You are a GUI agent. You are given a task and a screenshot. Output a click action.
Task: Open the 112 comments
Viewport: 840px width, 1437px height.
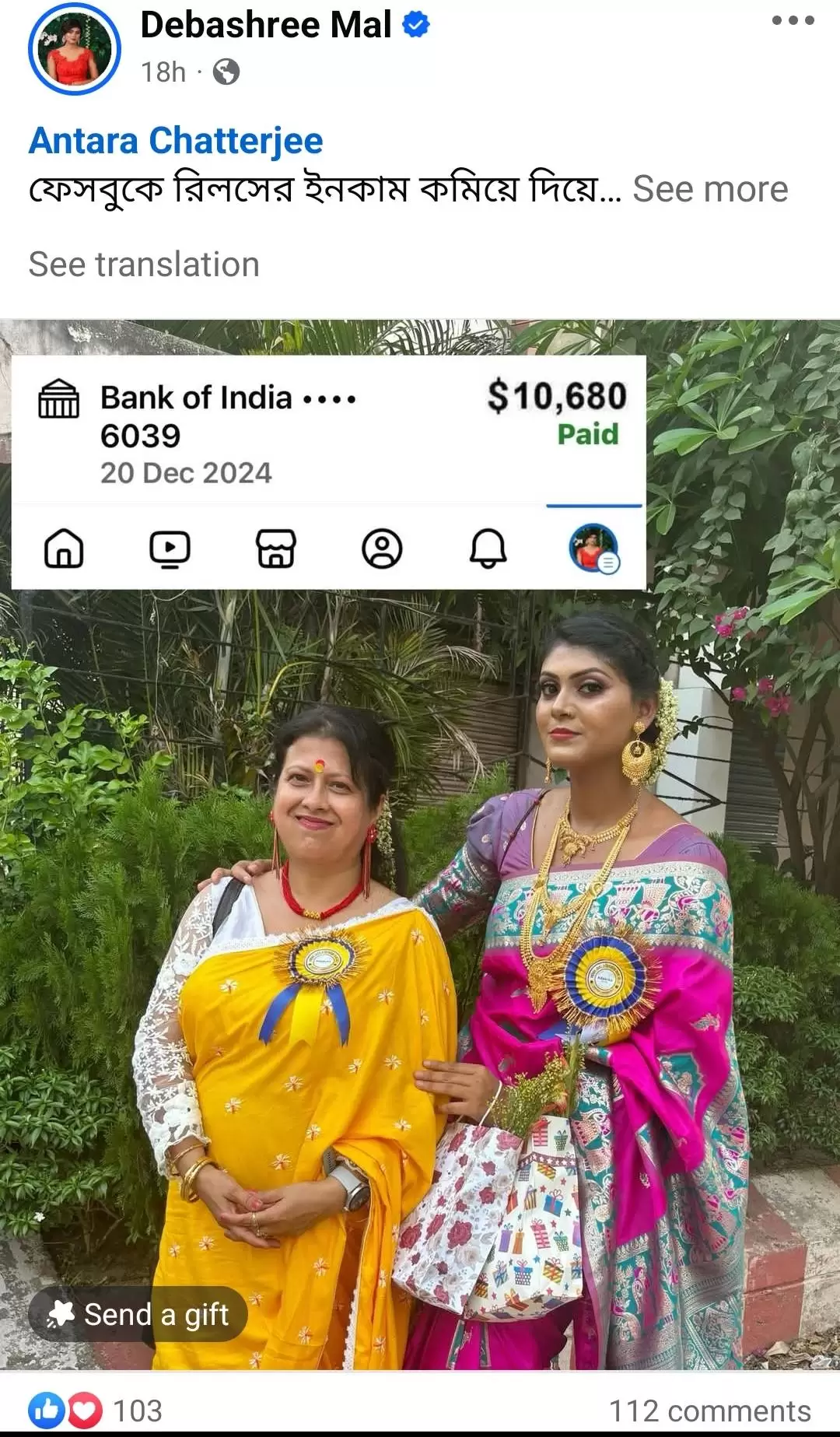point(709,1411)
